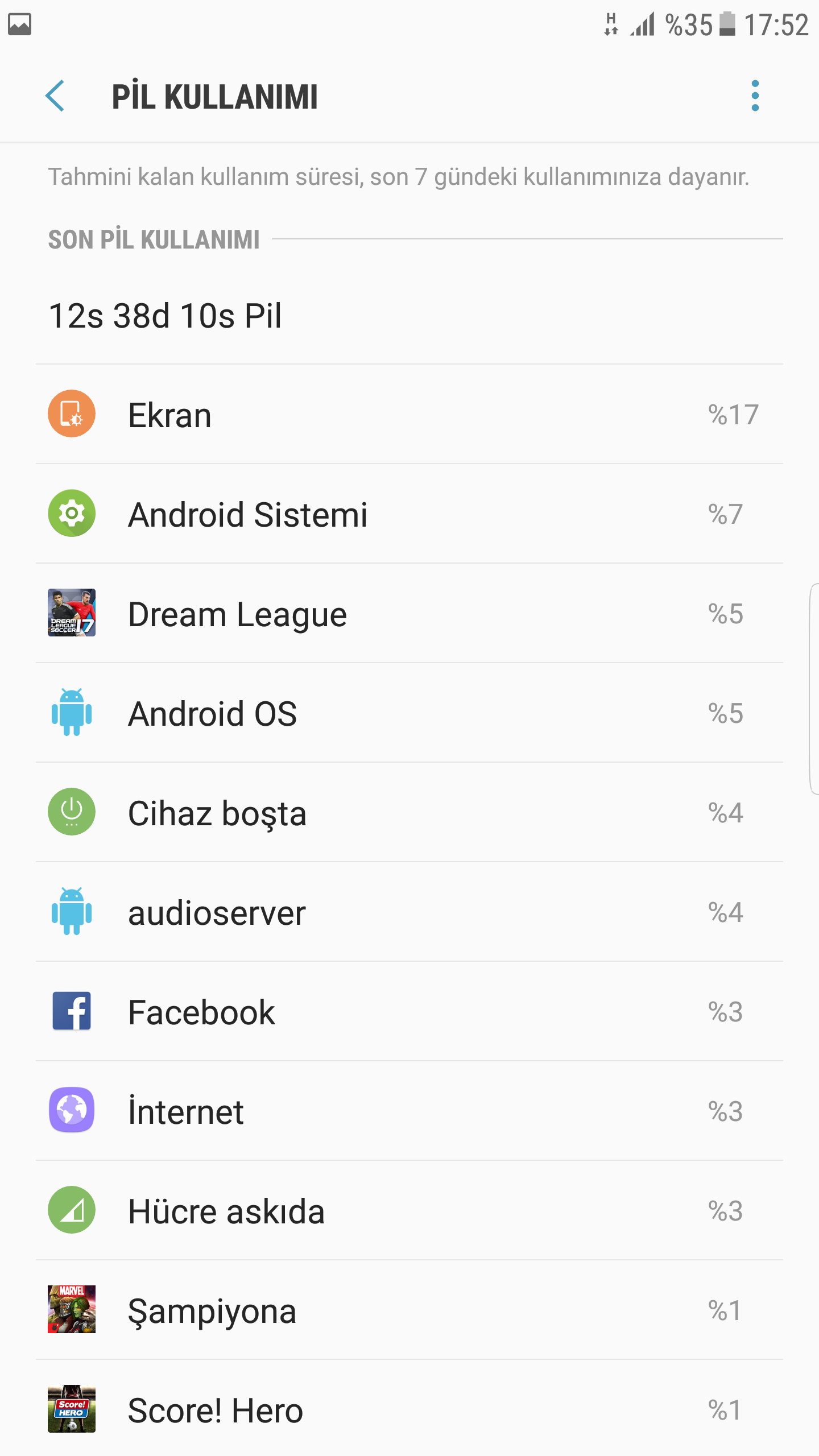Open the Android OS entry
This screenshot has height=1456, width=819.
(x=409, y=713)
